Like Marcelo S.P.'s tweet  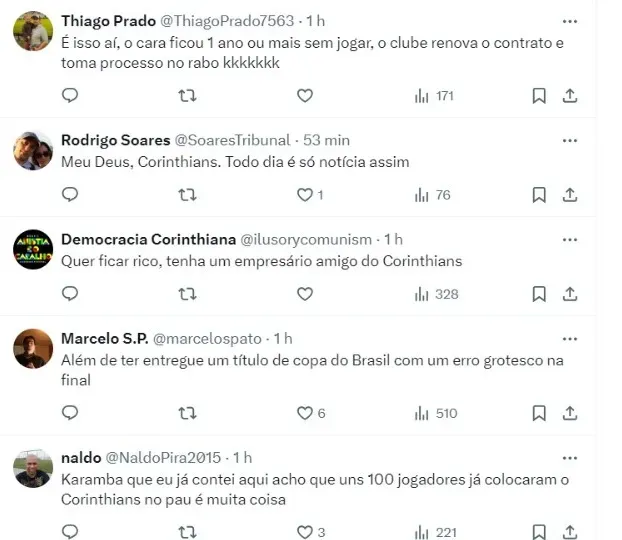[x=305, y=413]
